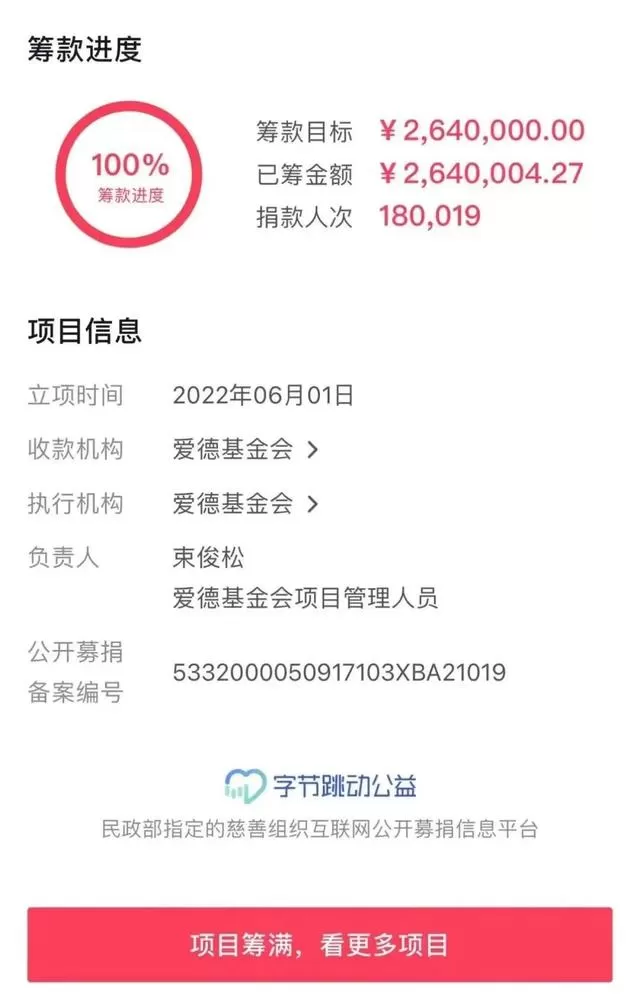Tap 项目筹满，看更多项目 button

tap(319, 944)
